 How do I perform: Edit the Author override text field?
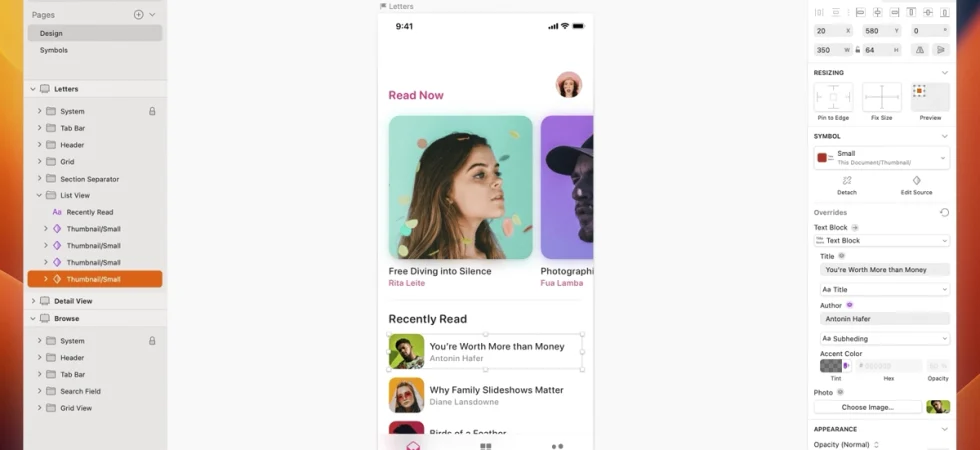pyautogui.click(x=884, y=319)
